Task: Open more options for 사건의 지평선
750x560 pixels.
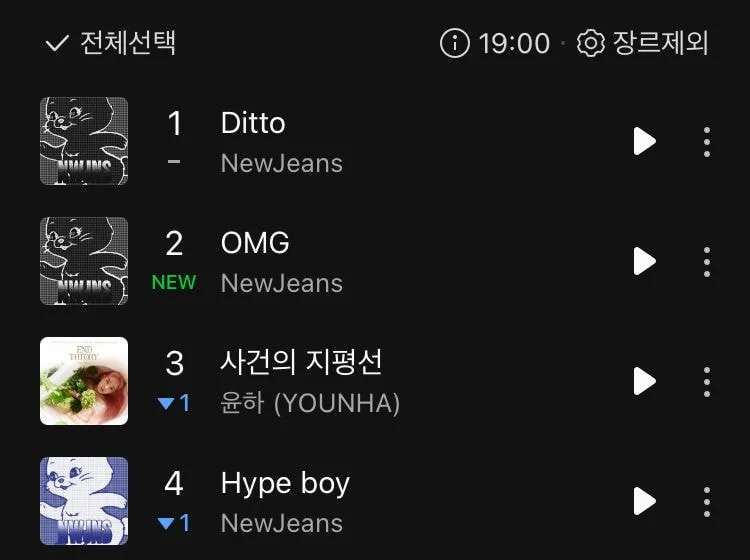Action: [x=706, y=382]
